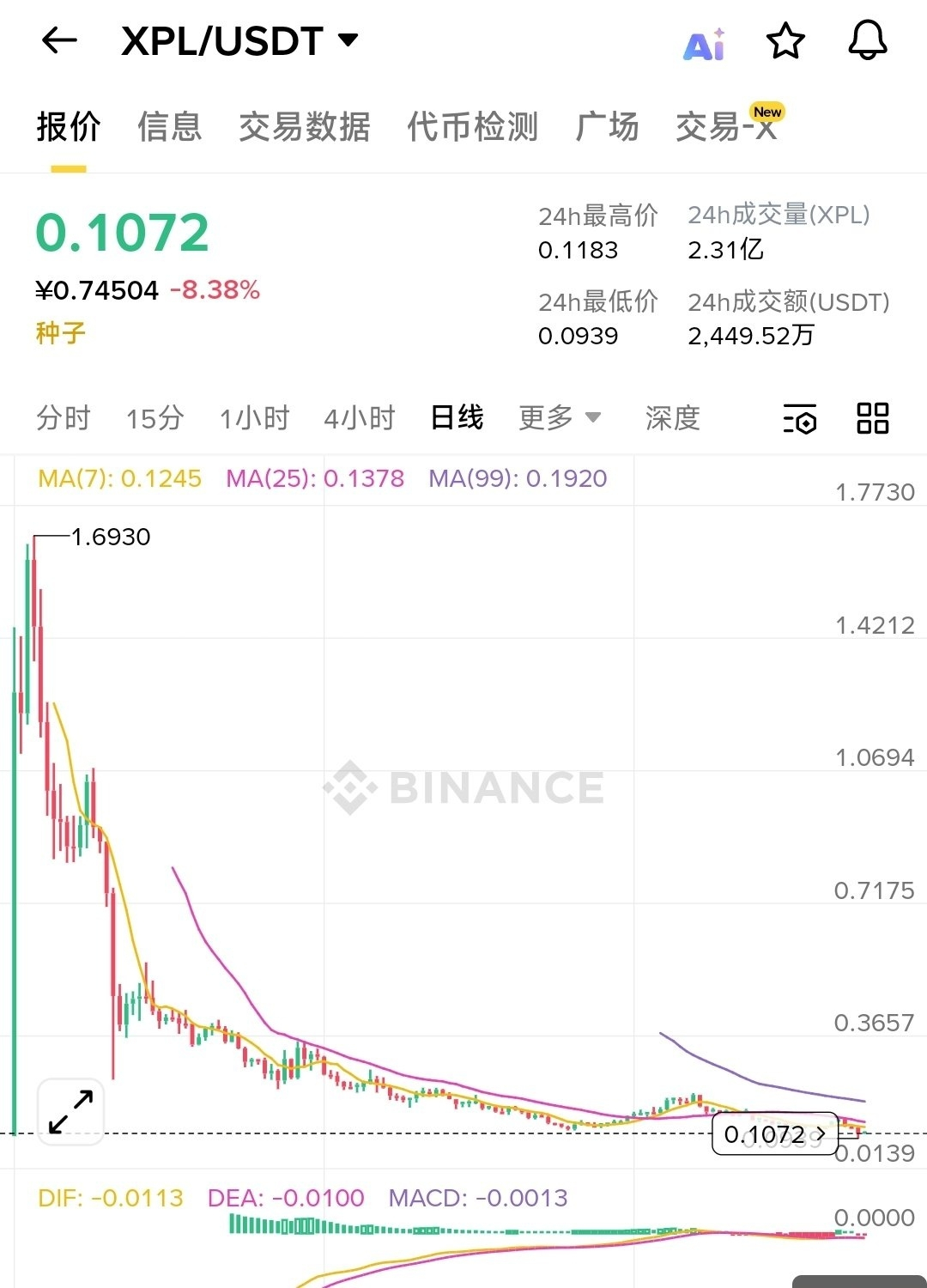Open the XPL/USDT pair dropdown
The width and height of the screenshot is (927, 1288).
348,39
